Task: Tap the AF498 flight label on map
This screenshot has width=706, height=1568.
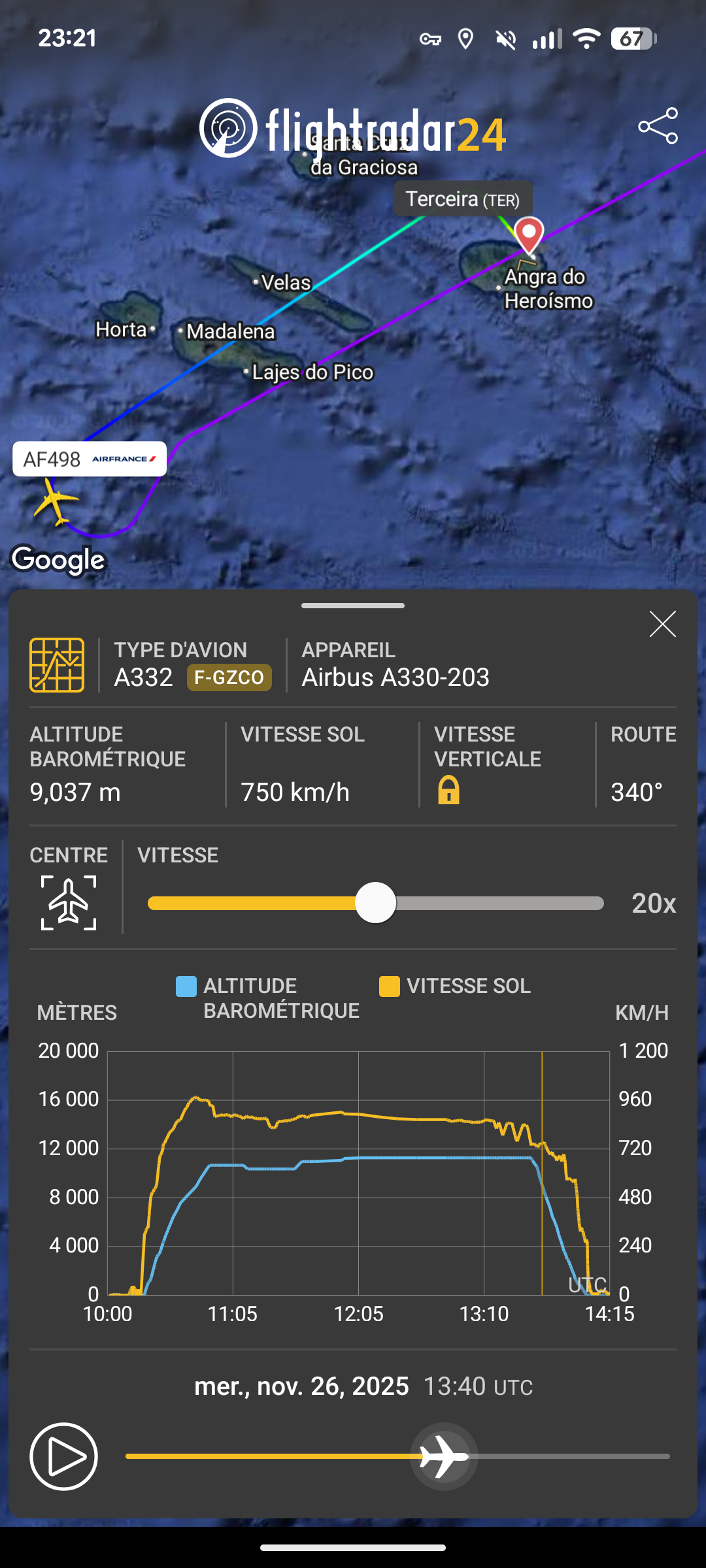Action: coord(90,459)
